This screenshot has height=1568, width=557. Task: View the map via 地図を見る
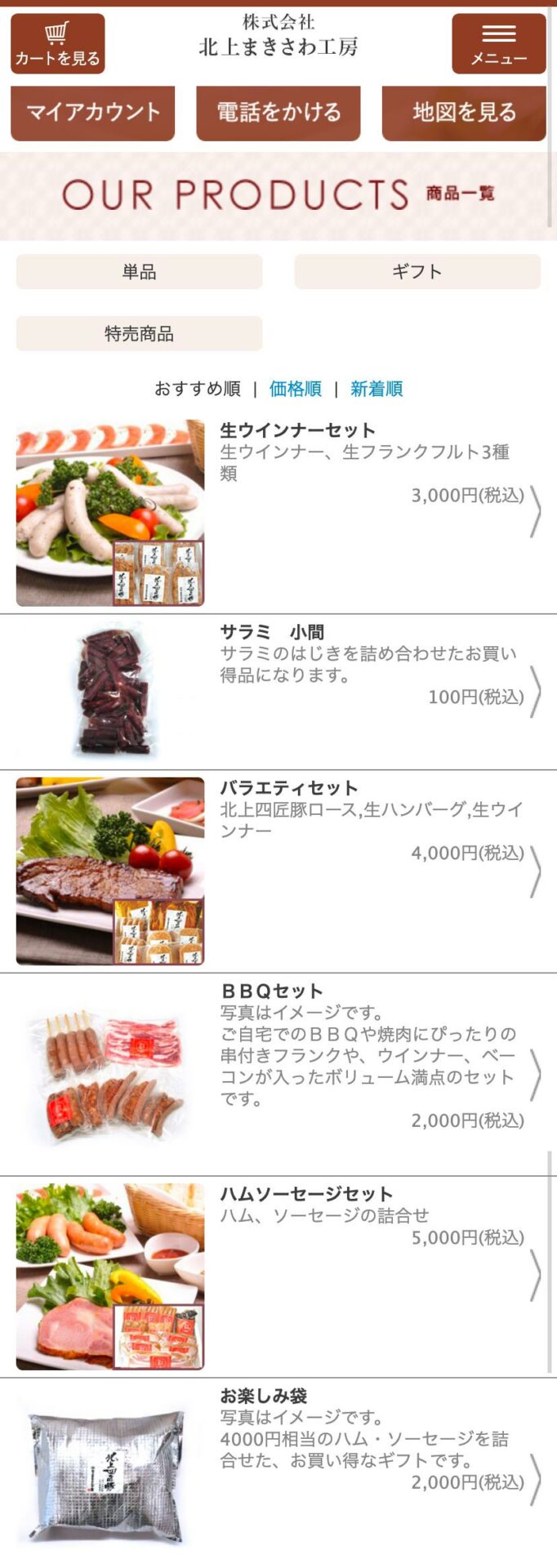pyautogui.click(x=463, y=113)
